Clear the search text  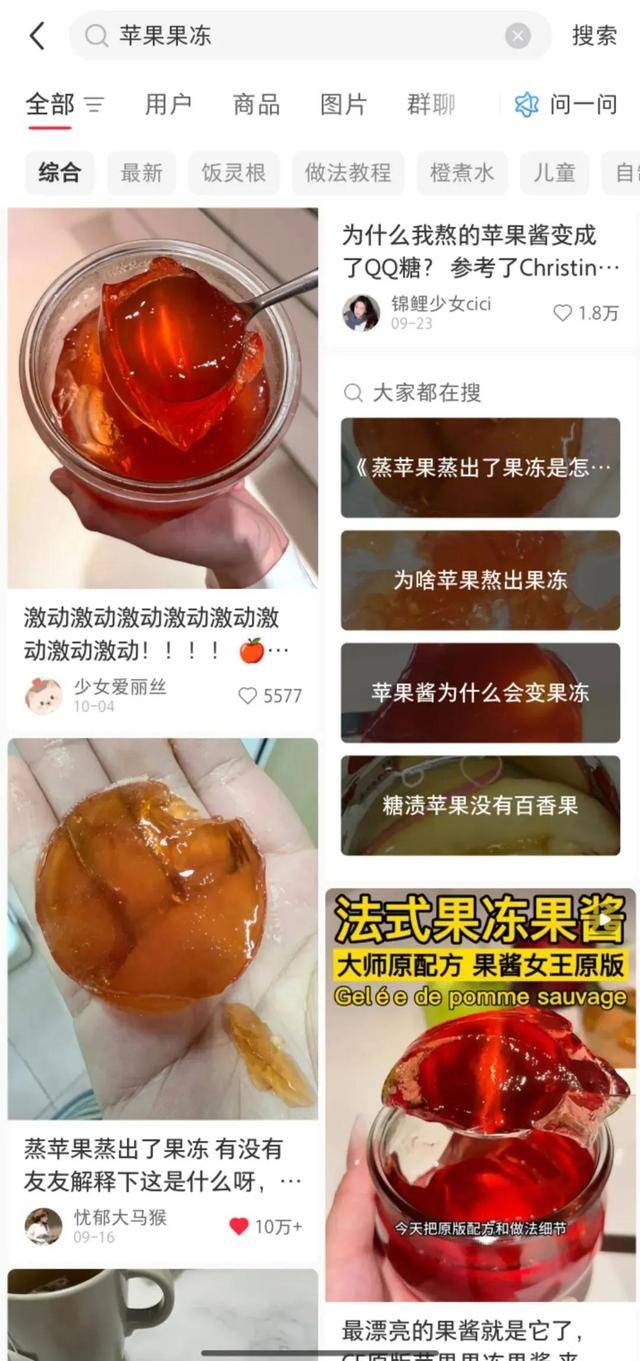(518, 37)
